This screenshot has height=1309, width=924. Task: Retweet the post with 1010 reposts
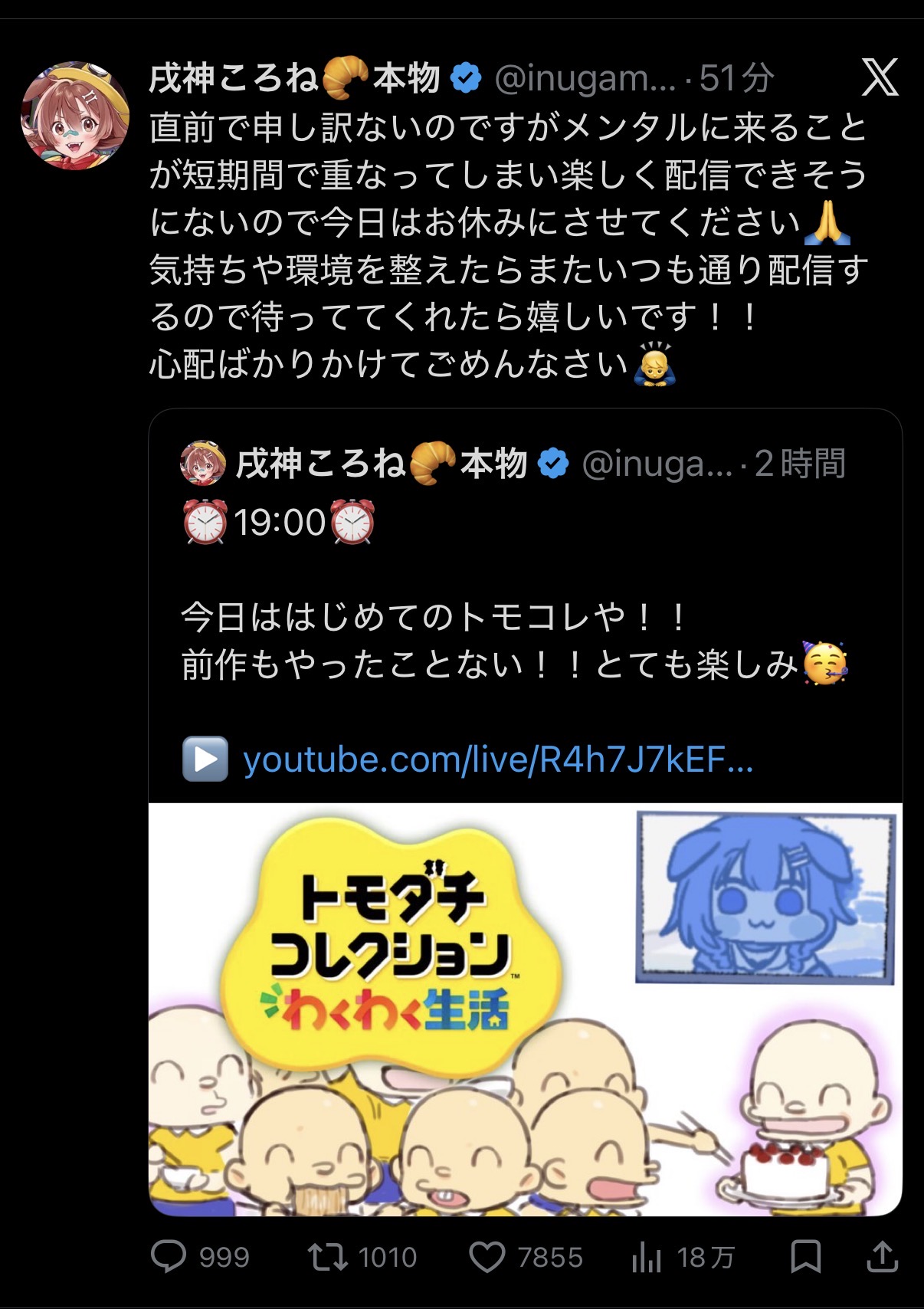pos(362,1257)
